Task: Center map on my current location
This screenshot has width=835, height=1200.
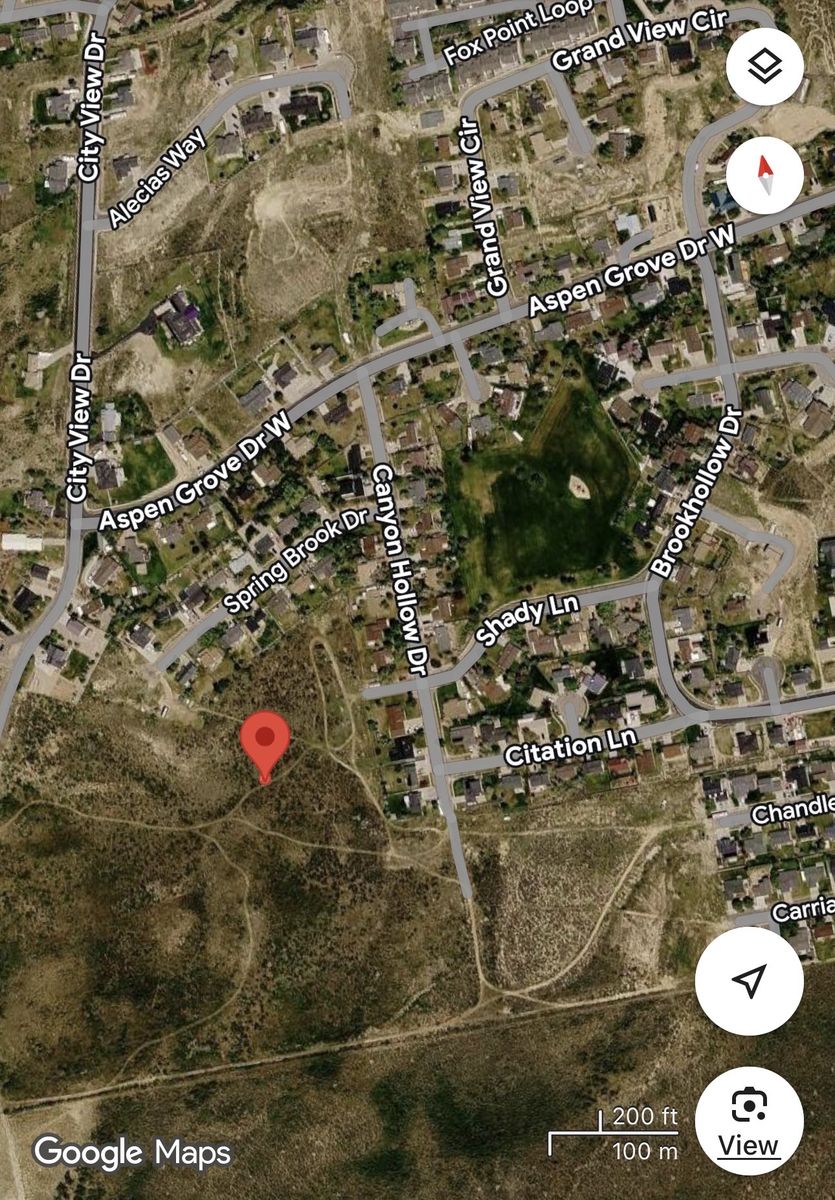Action: click(749, 981)
